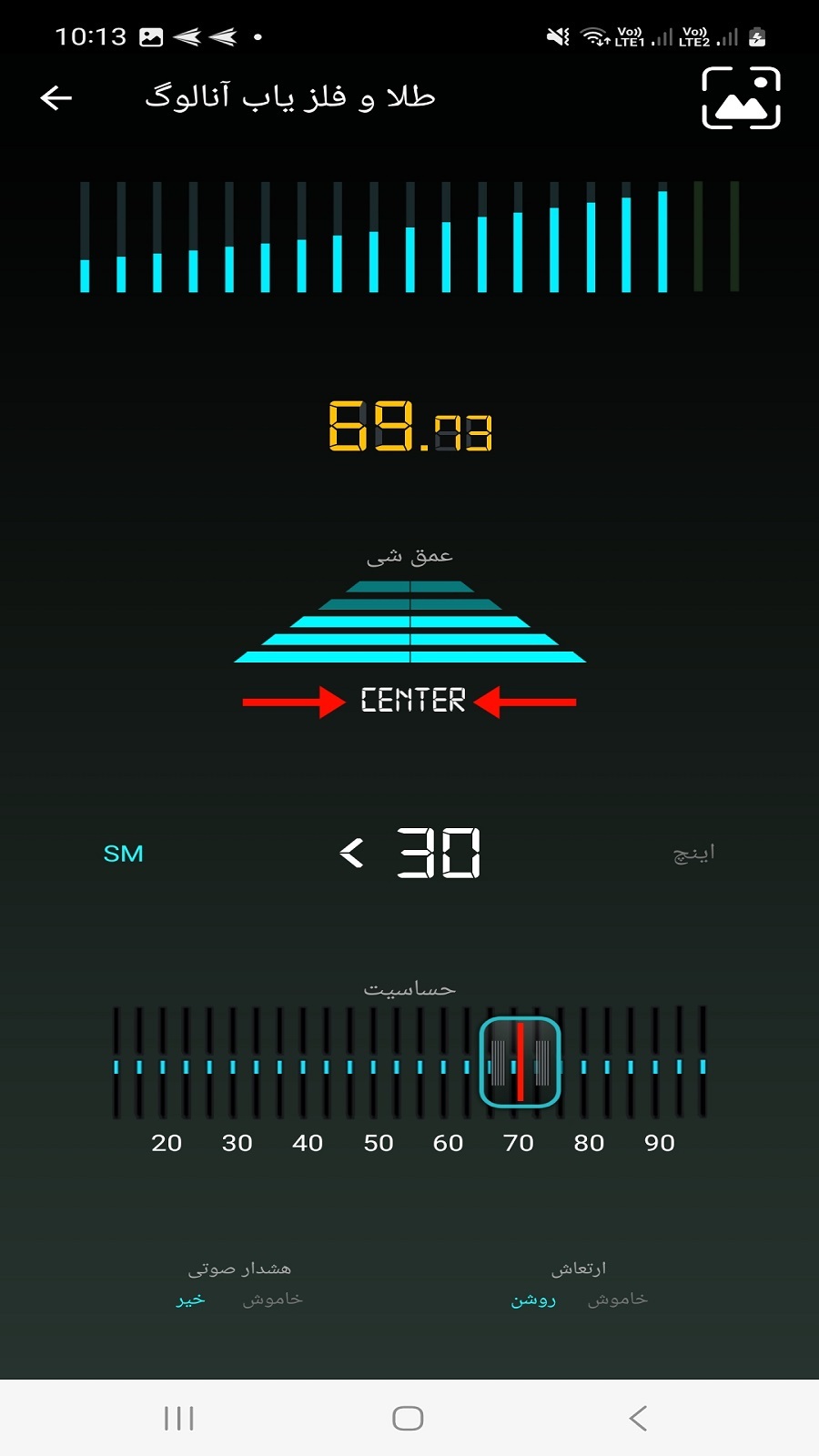The image size is (819, 1456).
Task: Switch depth unit to اینچ
Action: click(x=693, y=854)
